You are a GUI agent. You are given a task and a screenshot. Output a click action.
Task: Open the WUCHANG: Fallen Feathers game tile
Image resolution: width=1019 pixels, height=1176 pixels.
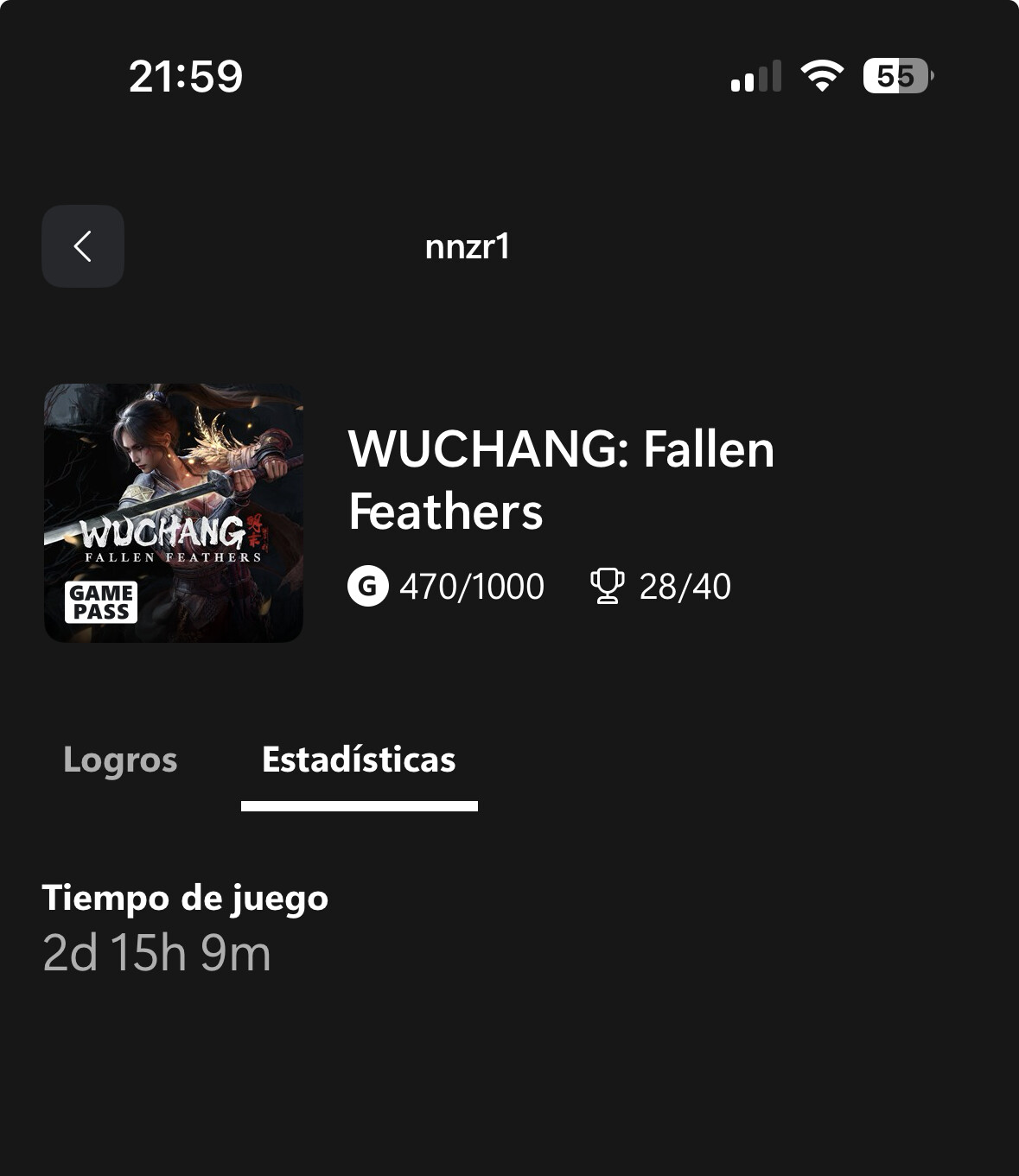tap(174, 513)
